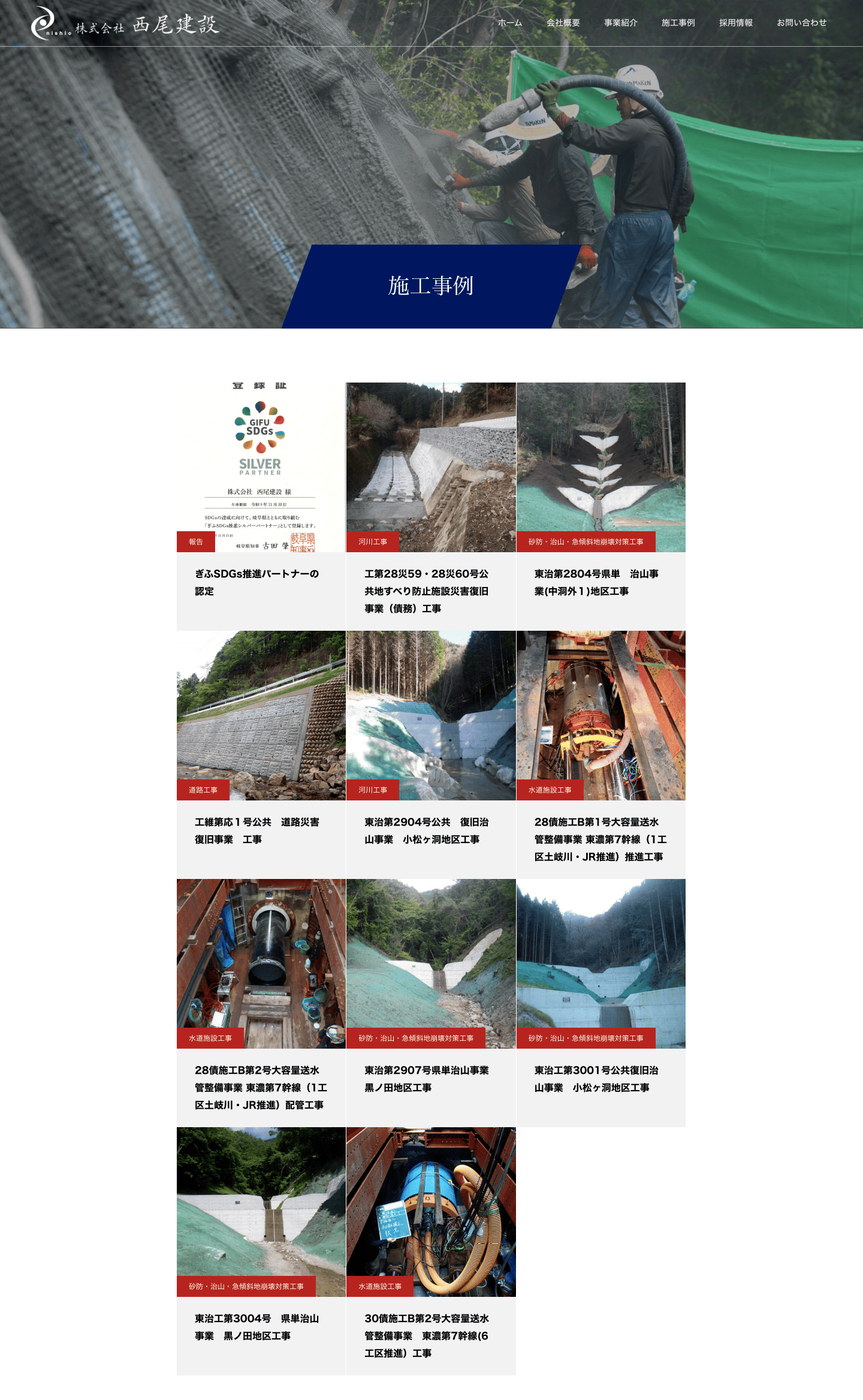Screen dimensions: 863x1400
Task: Open 工第28災59・28災60号 river works card
Action: pos(430,507)
